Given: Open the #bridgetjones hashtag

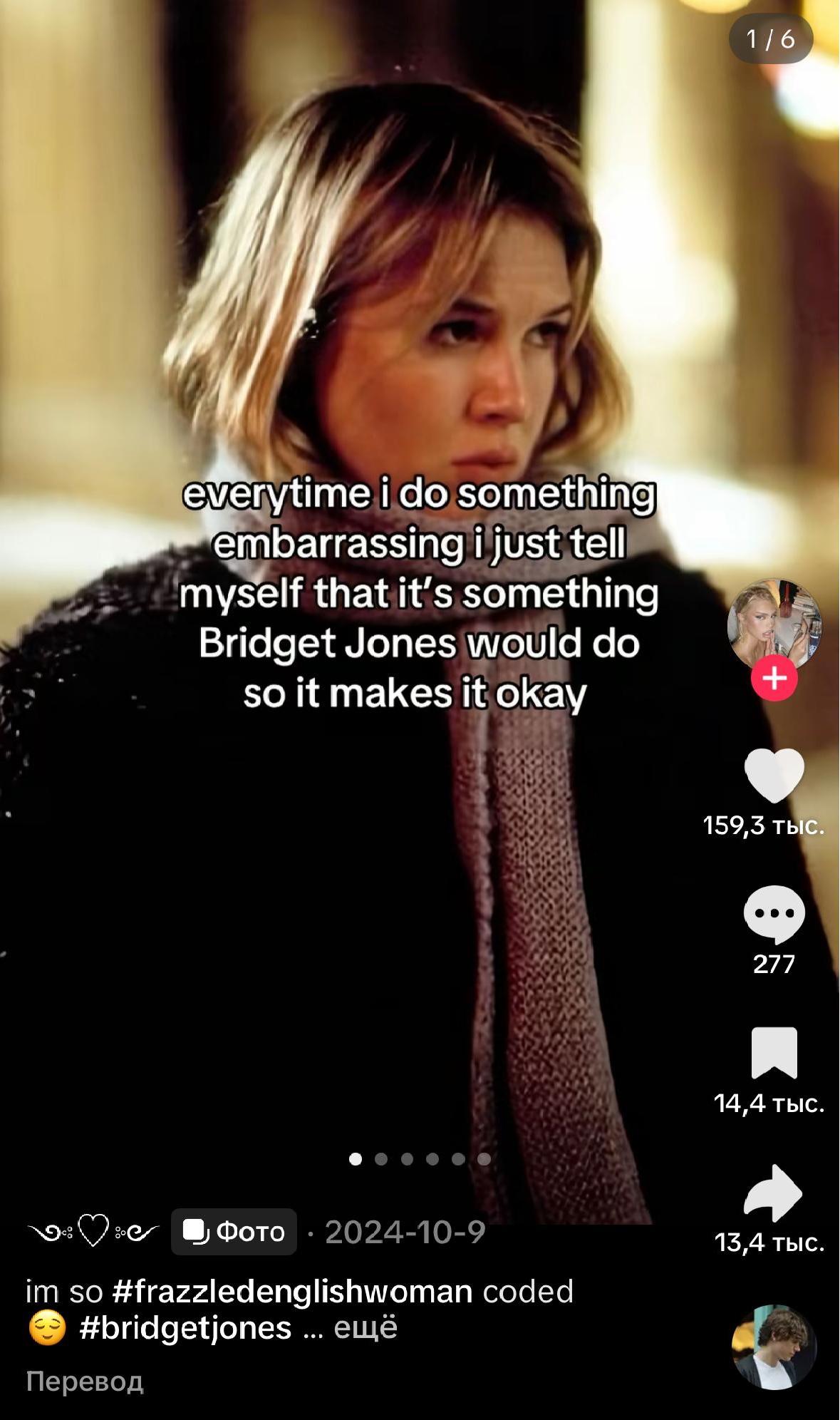Looking at the screenshot, I should (186, 1327).
